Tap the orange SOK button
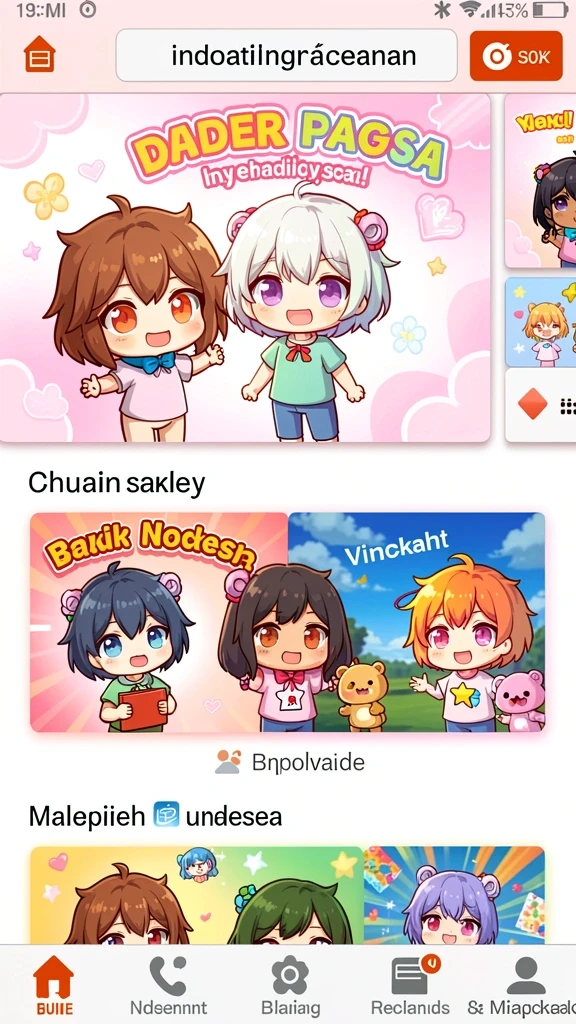Viewport: 576px width, 1024px height. (x=516, y=56)
